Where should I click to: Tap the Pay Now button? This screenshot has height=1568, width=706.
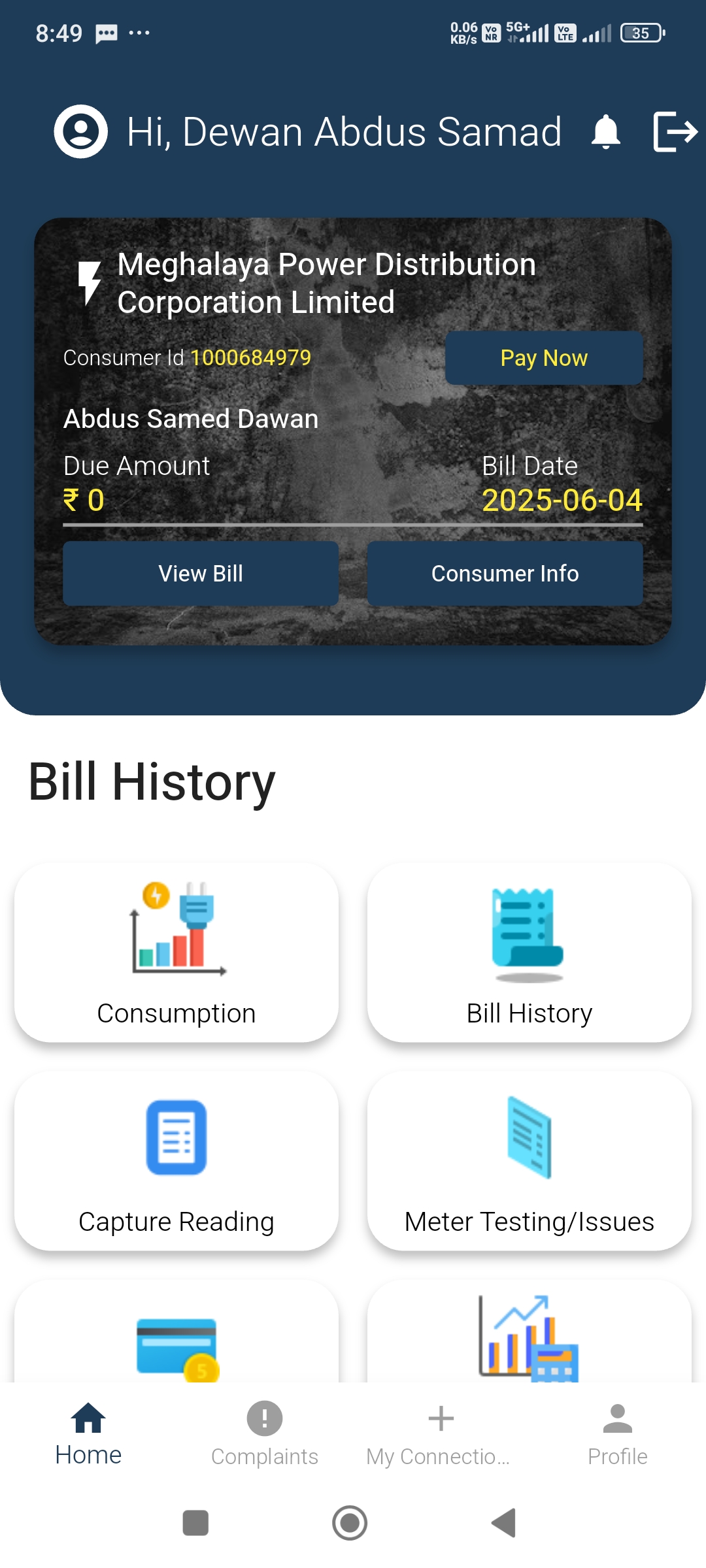click(544, 357)
